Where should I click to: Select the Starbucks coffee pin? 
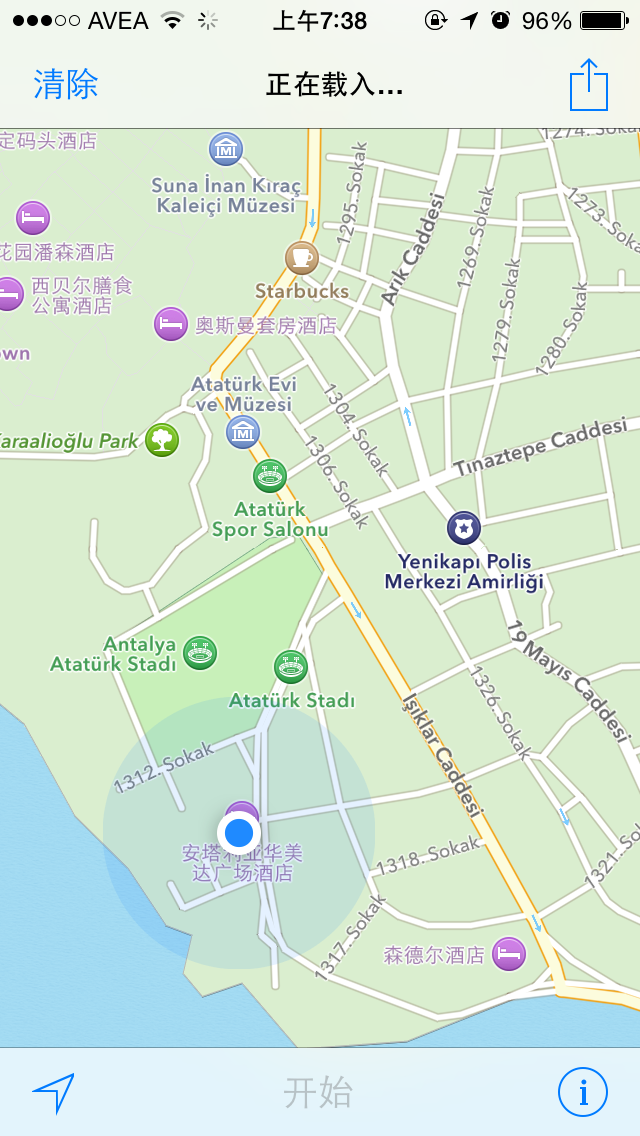point(301,257)
